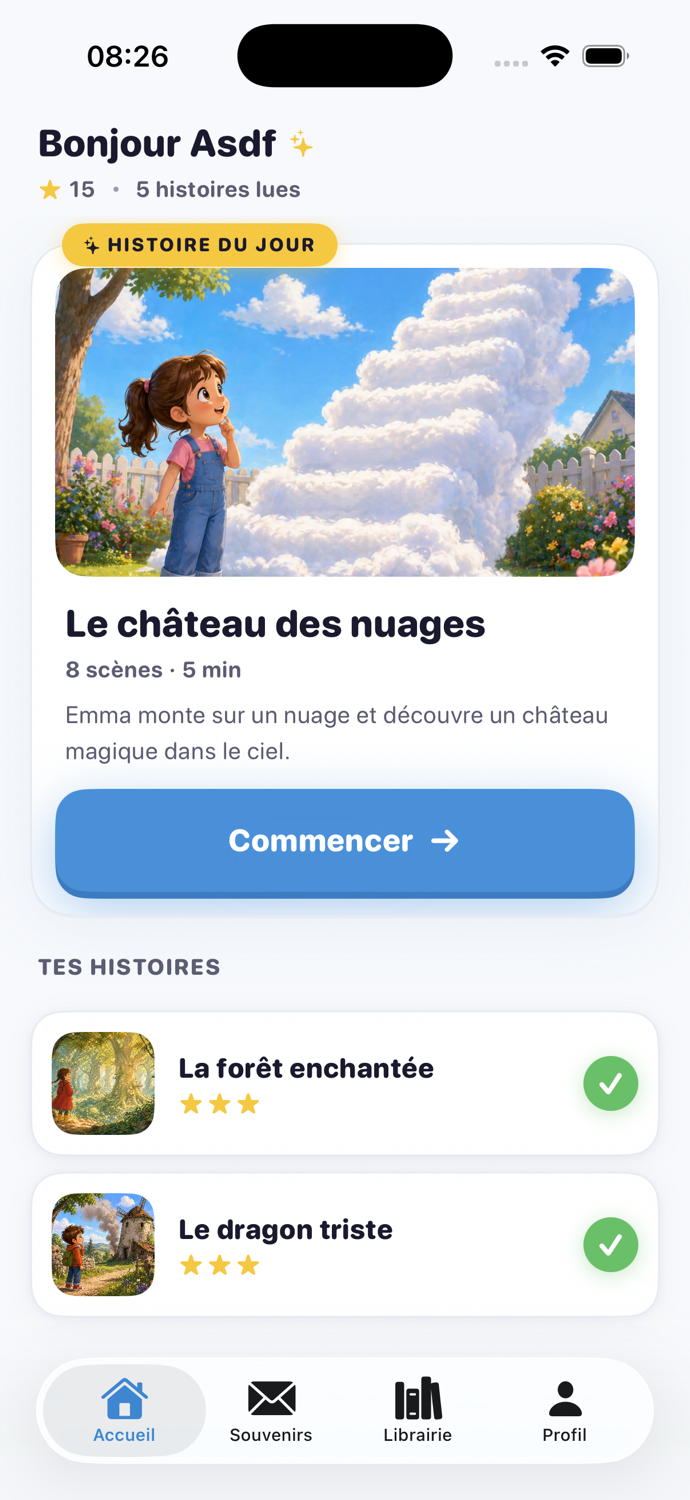Screen dimensions: 690x1500
Task: Start the story Le château des nuages
Action: tap(345, 841)
